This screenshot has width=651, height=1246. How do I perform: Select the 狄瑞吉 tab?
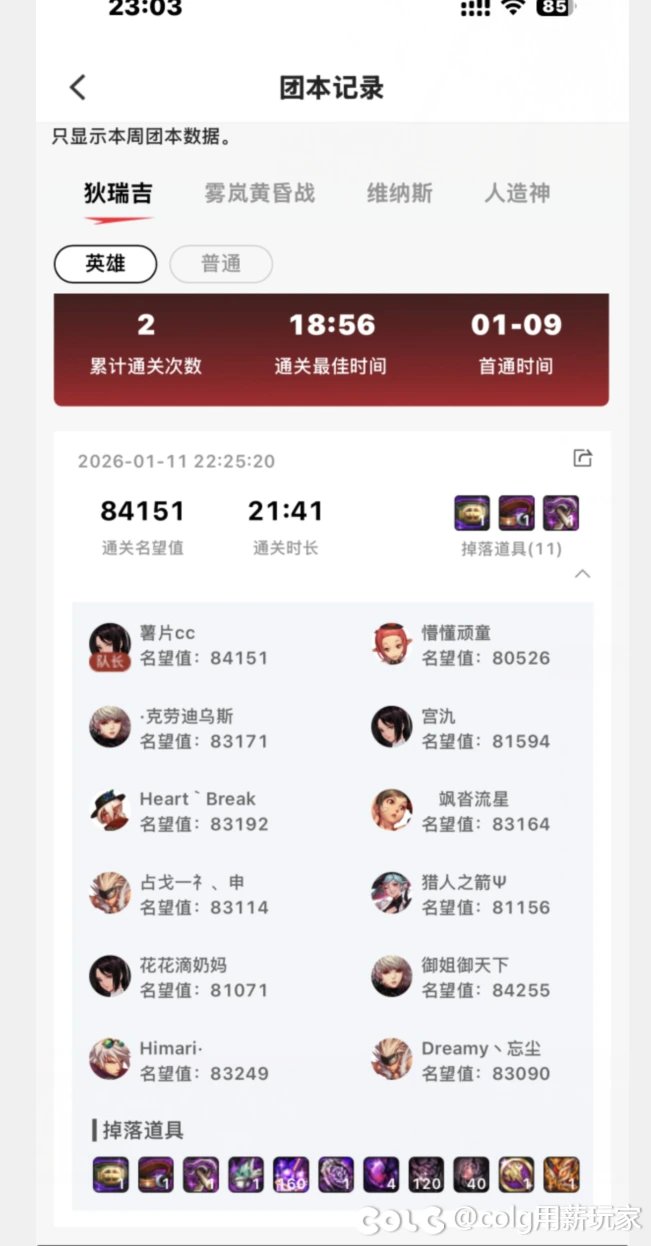click(118, 193)
